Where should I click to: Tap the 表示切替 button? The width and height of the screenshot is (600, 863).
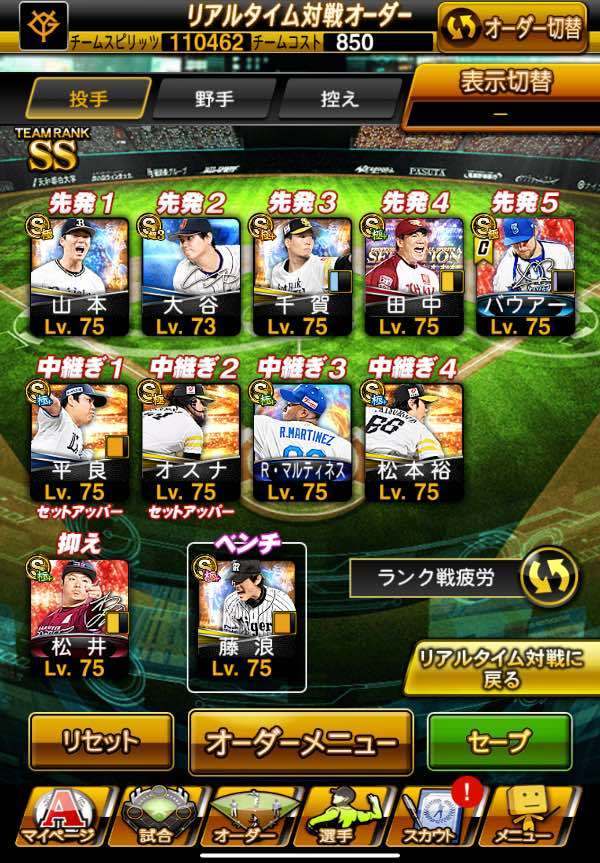tap(506, 93)
